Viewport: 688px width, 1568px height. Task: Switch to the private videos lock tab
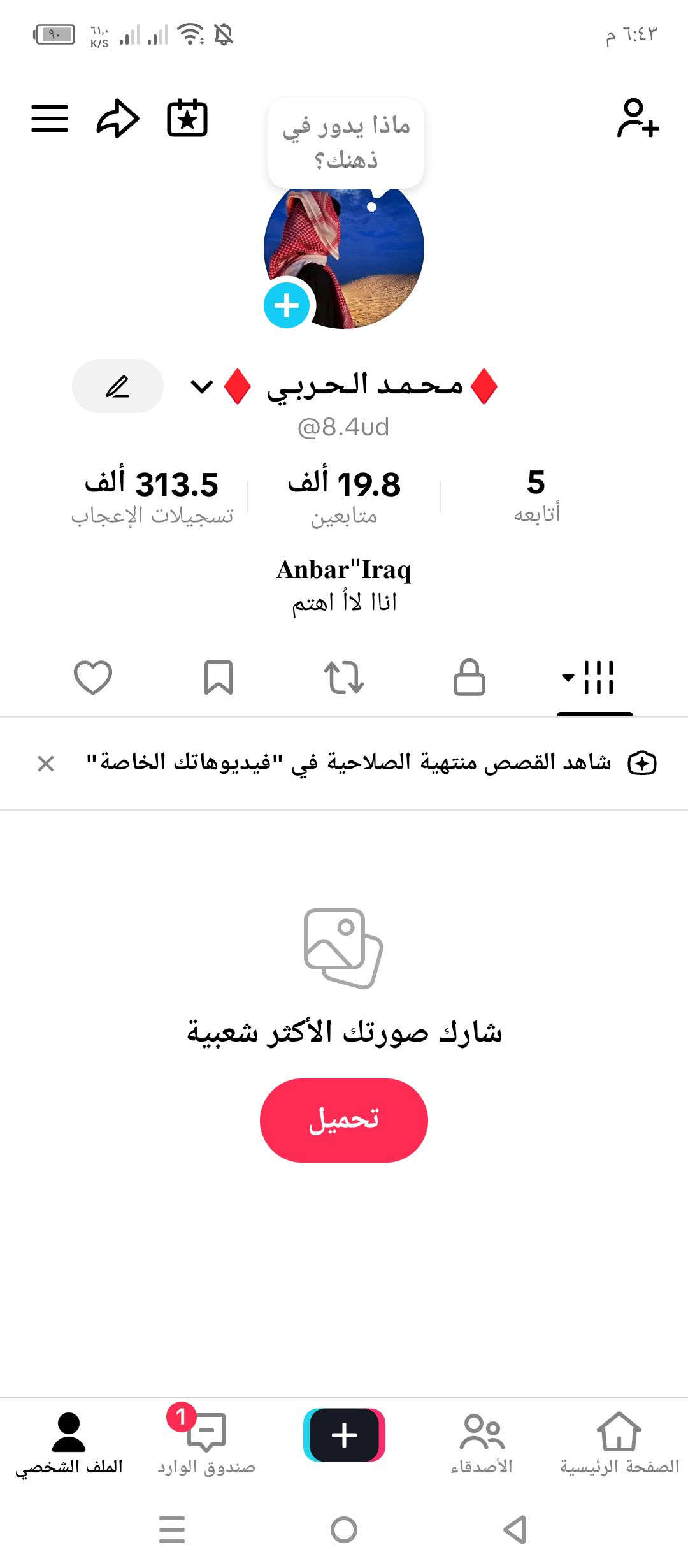(469, 677)
